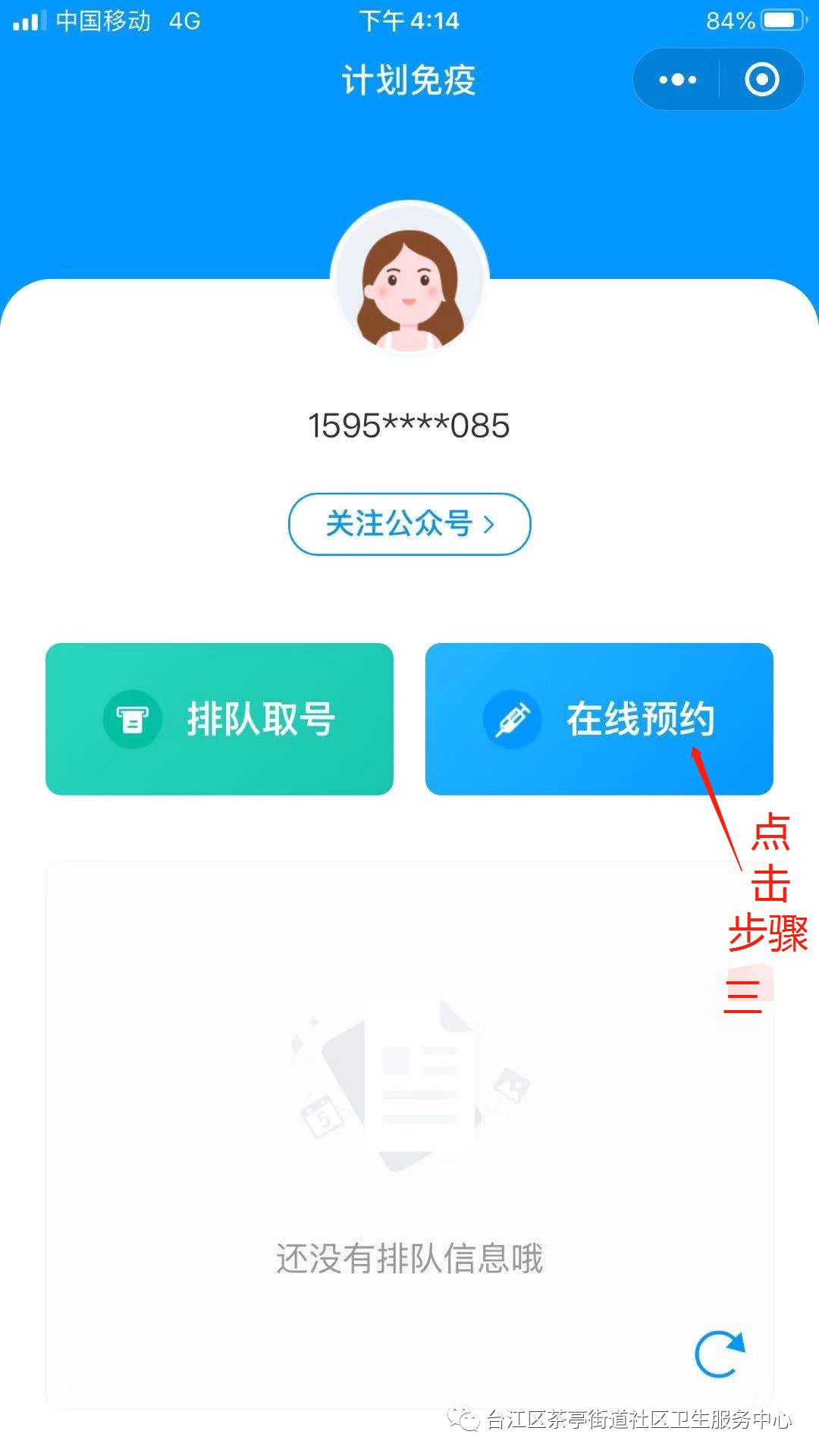Open 排队取号 to take a queue number
This screenshot has height=1456, width=819.
tap(219, 719)
